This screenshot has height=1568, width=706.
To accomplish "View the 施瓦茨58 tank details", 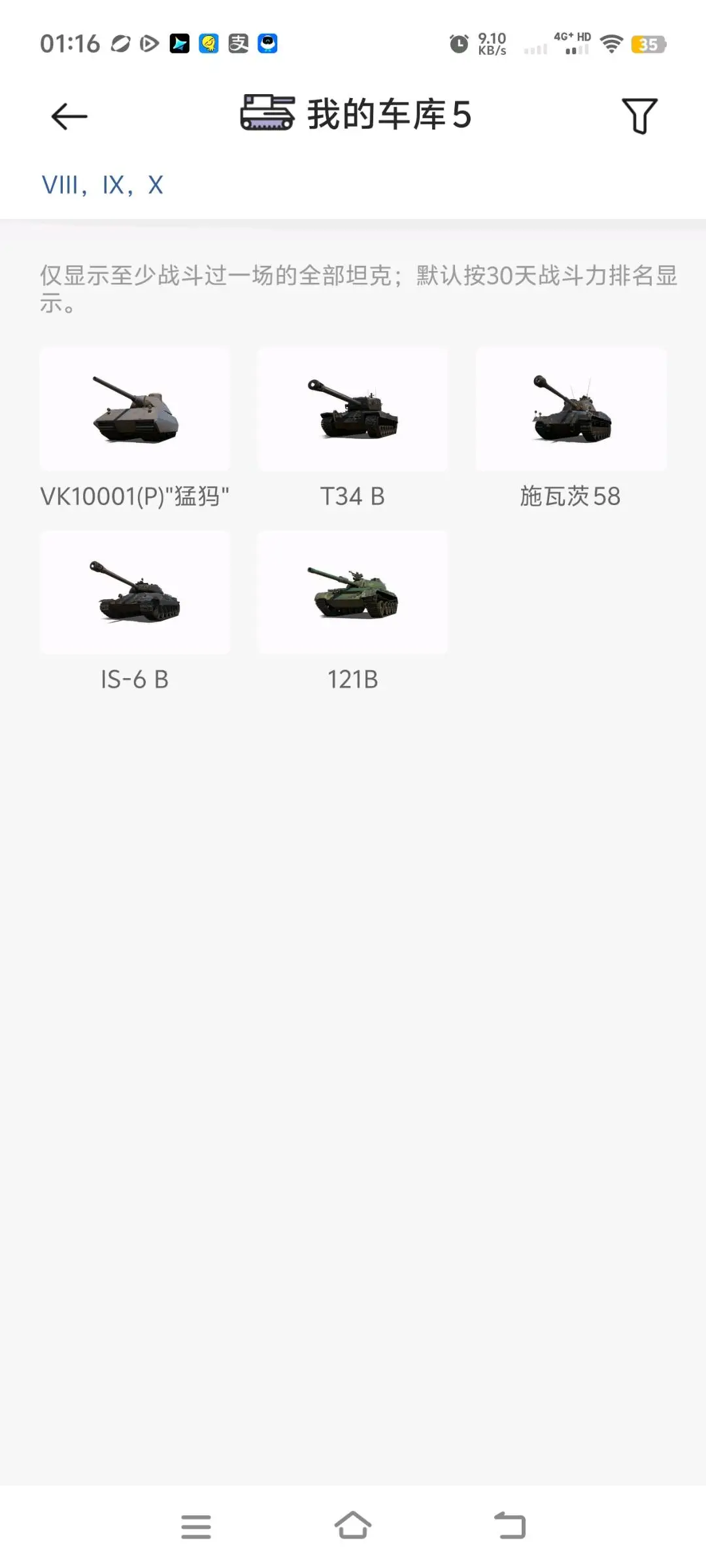I will [571, 410].
